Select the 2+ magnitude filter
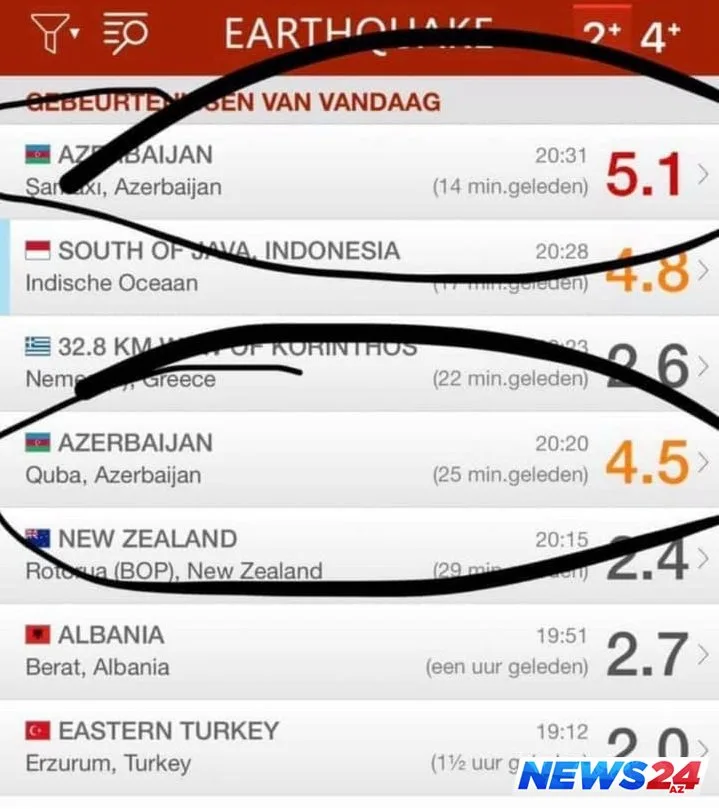 (602, 38)
